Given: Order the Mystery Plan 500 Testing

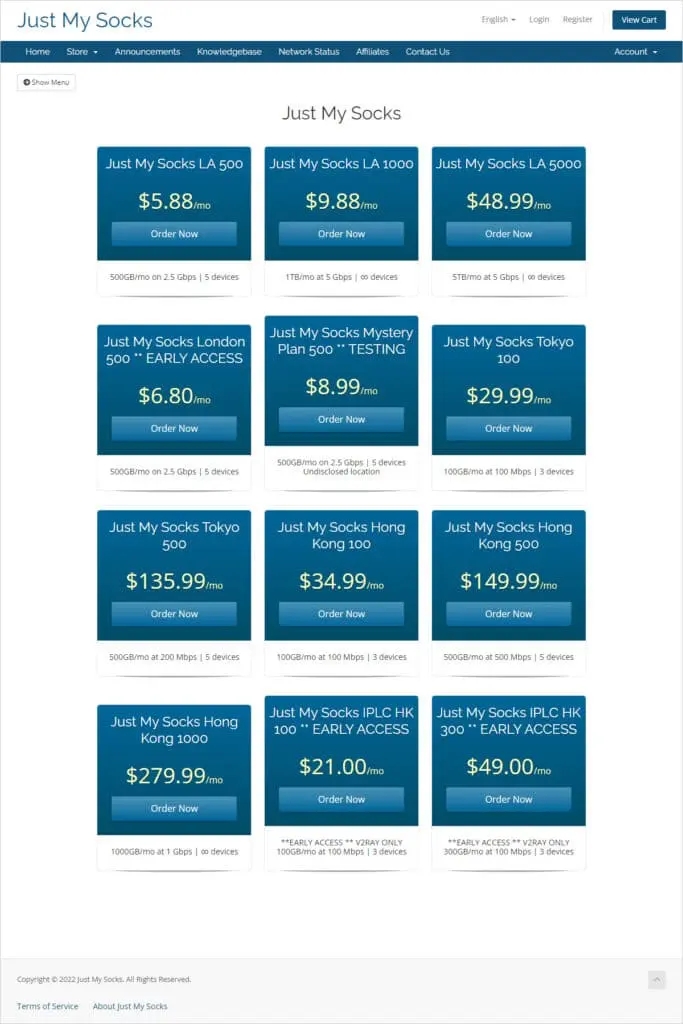Looking at the screenshot, I should coord(341,420).
